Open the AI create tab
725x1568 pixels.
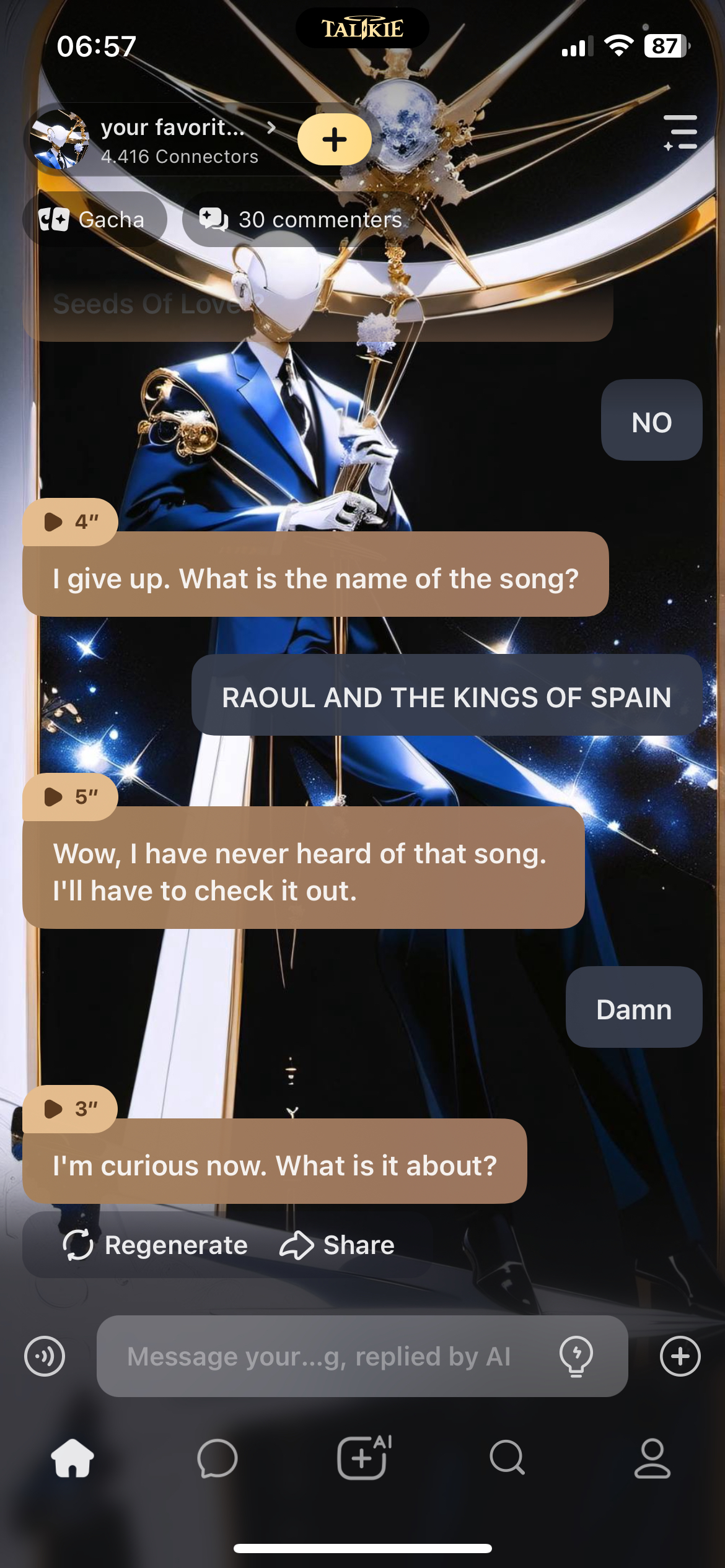pos(363,1458)
